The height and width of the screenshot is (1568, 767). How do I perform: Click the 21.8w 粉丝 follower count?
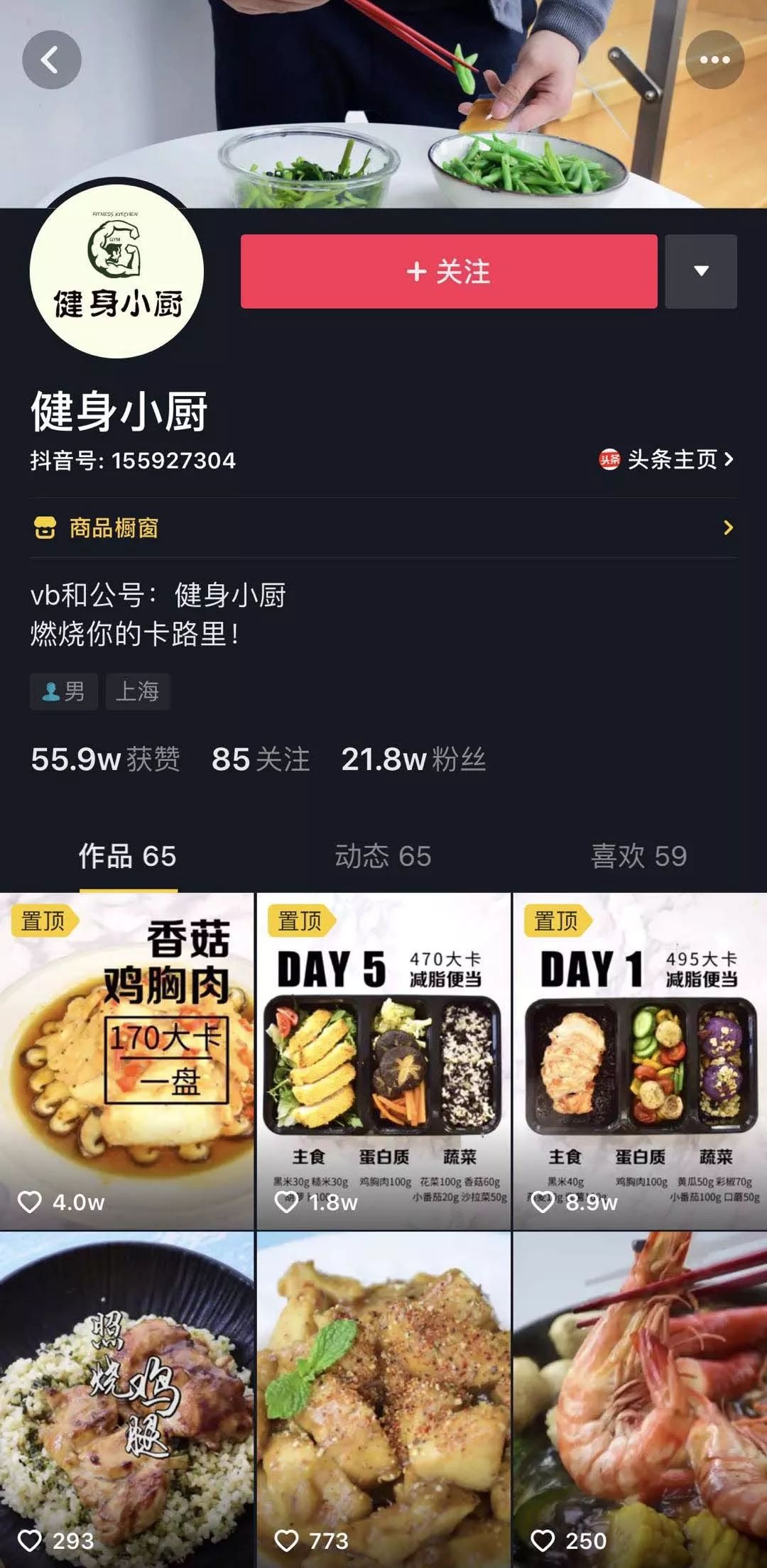413,760
